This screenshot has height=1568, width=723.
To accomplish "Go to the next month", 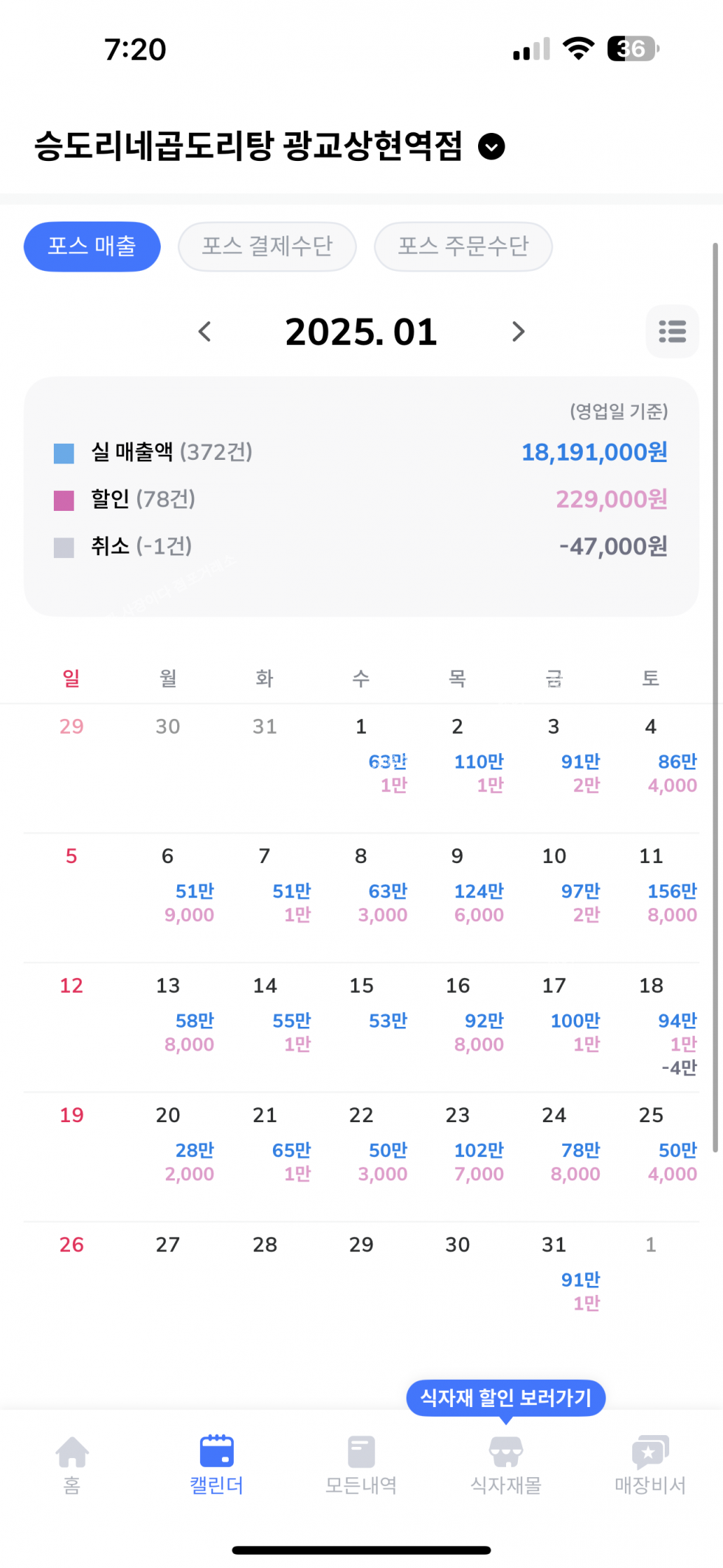I will 519,331.
